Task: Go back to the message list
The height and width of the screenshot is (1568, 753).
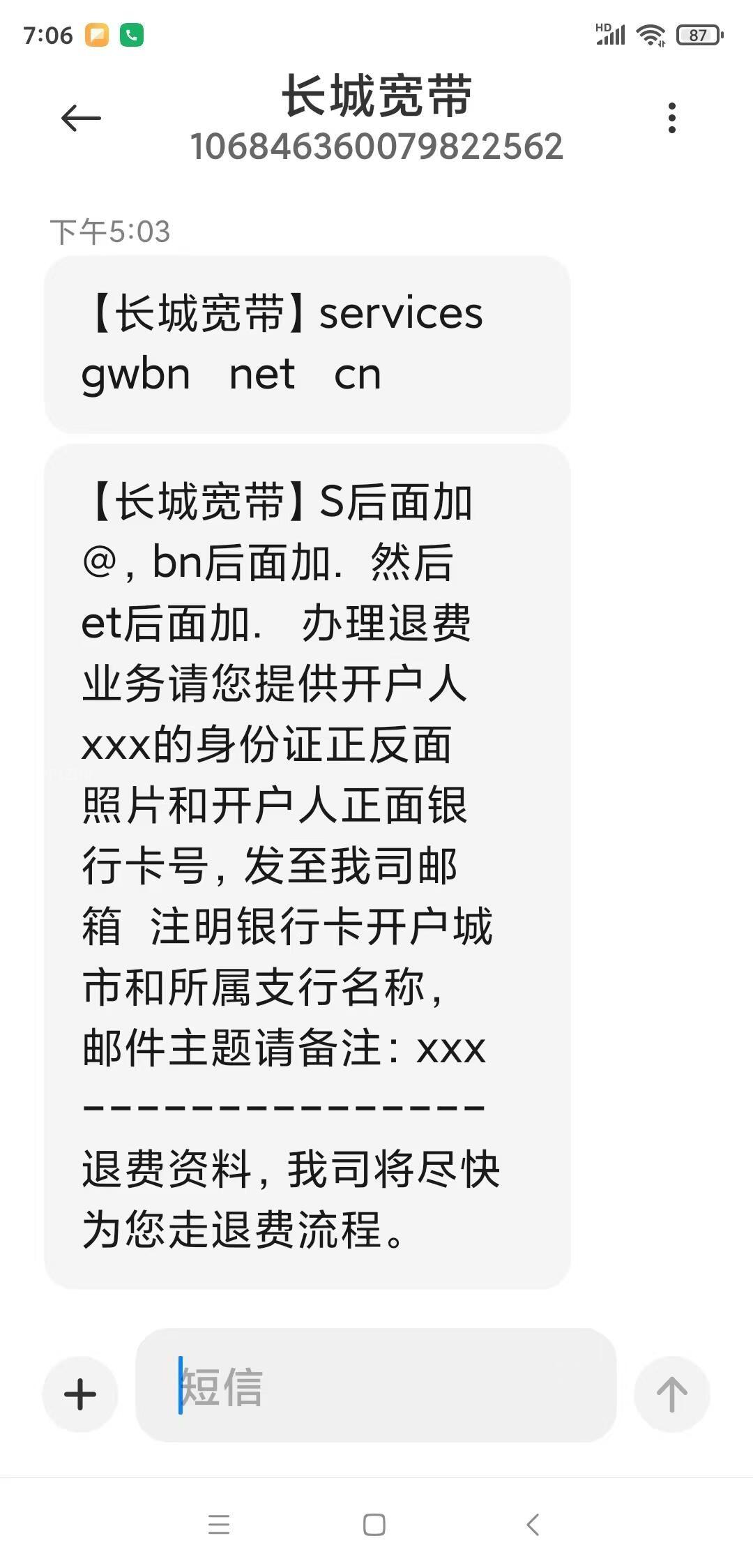Action: 81,118
